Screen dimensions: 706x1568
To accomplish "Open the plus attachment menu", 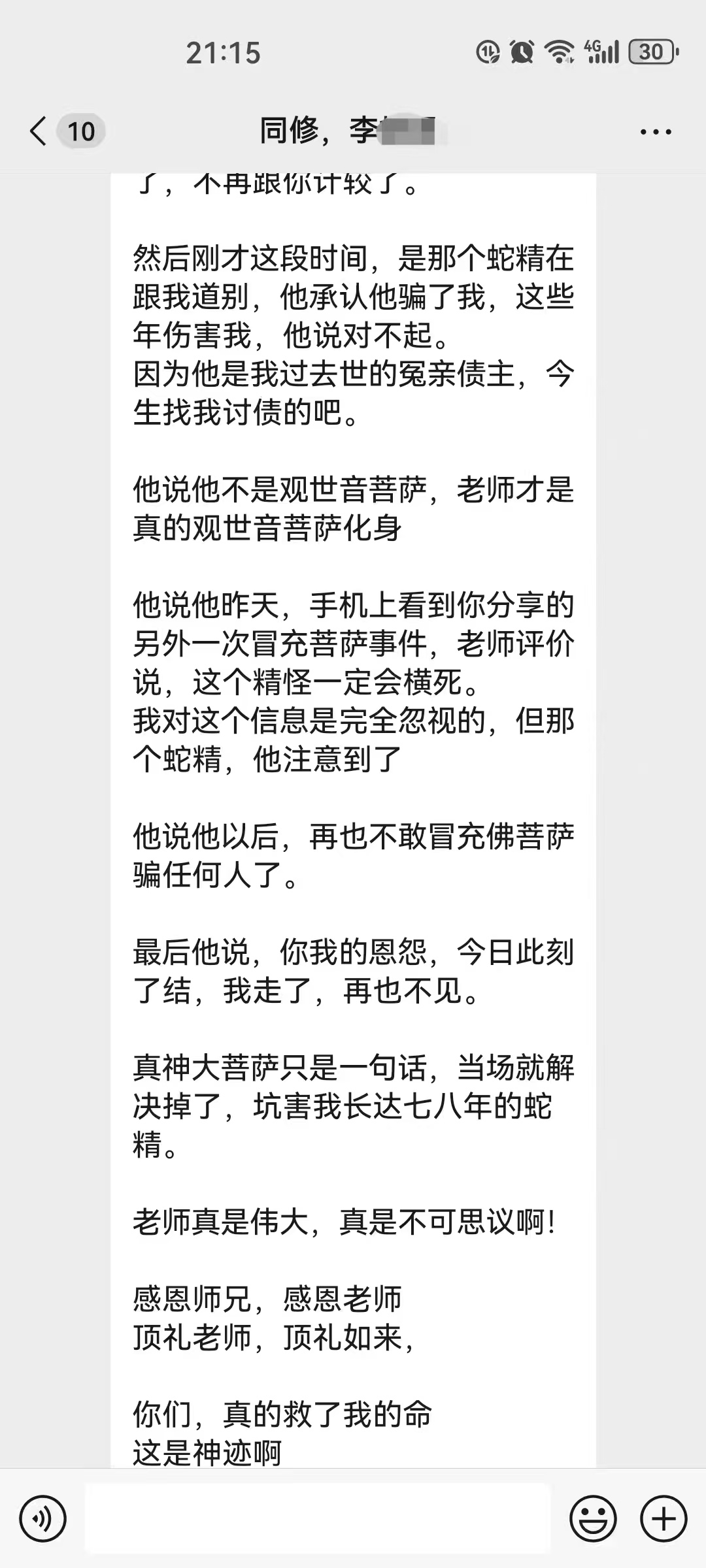I will pos(664,1519).
